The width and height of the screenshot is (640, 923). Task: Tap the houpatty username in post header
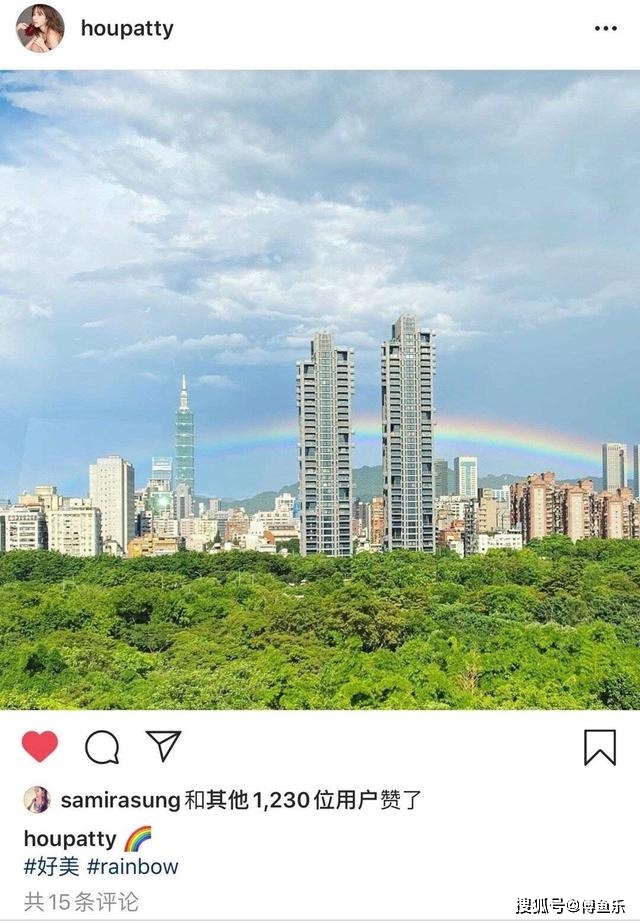(x=127, y=29)
